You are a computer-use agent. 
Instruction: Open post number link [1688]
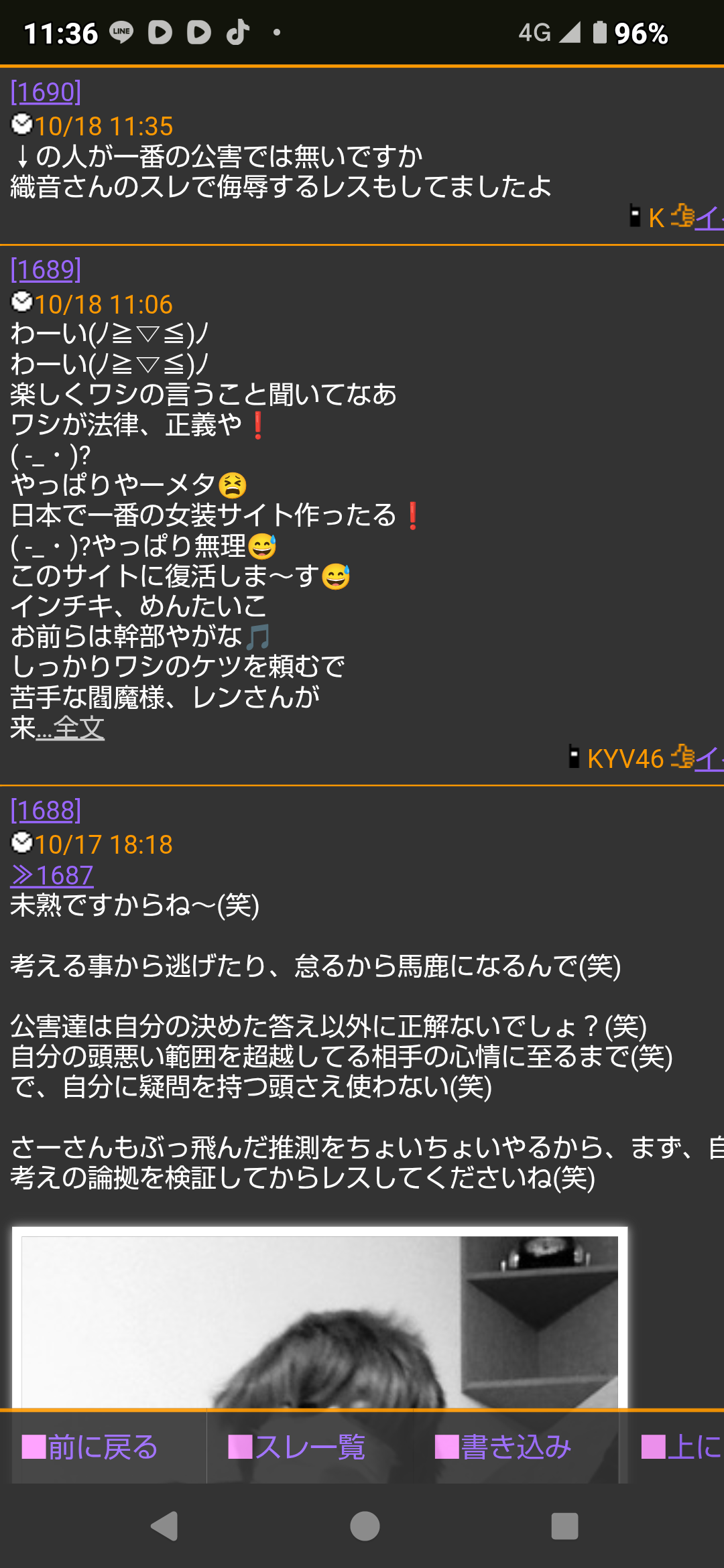[46, 810]
